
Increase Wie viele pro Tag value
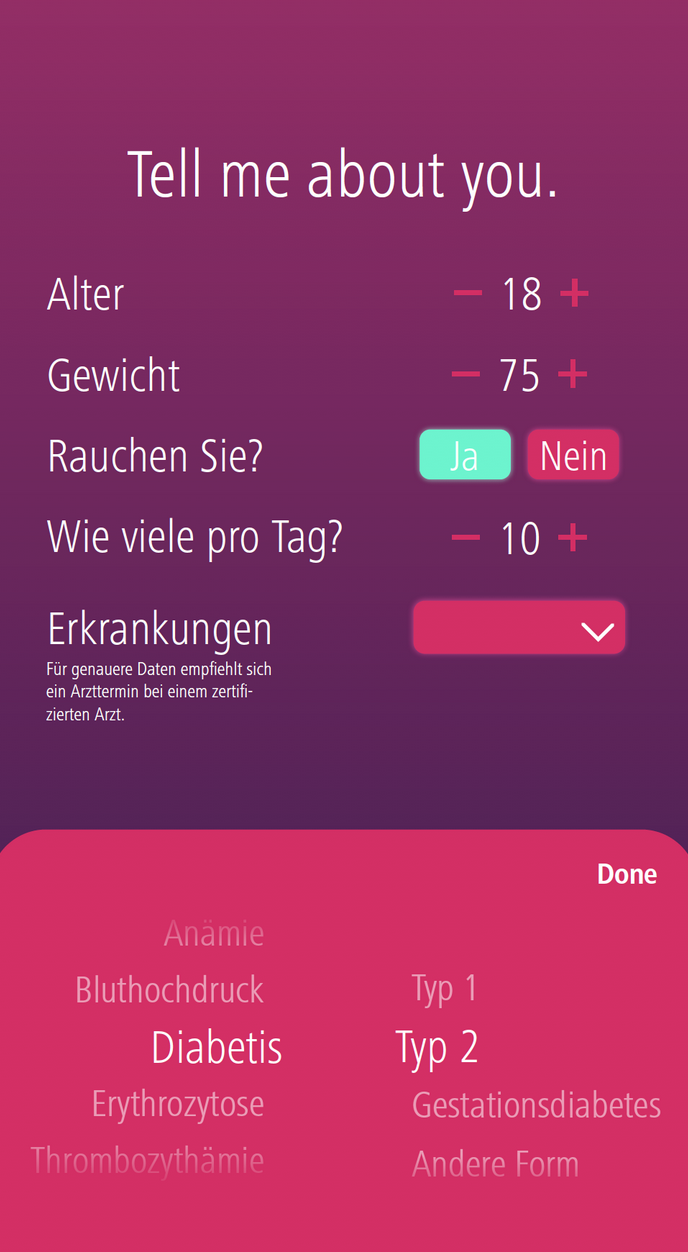click(572, 538)
